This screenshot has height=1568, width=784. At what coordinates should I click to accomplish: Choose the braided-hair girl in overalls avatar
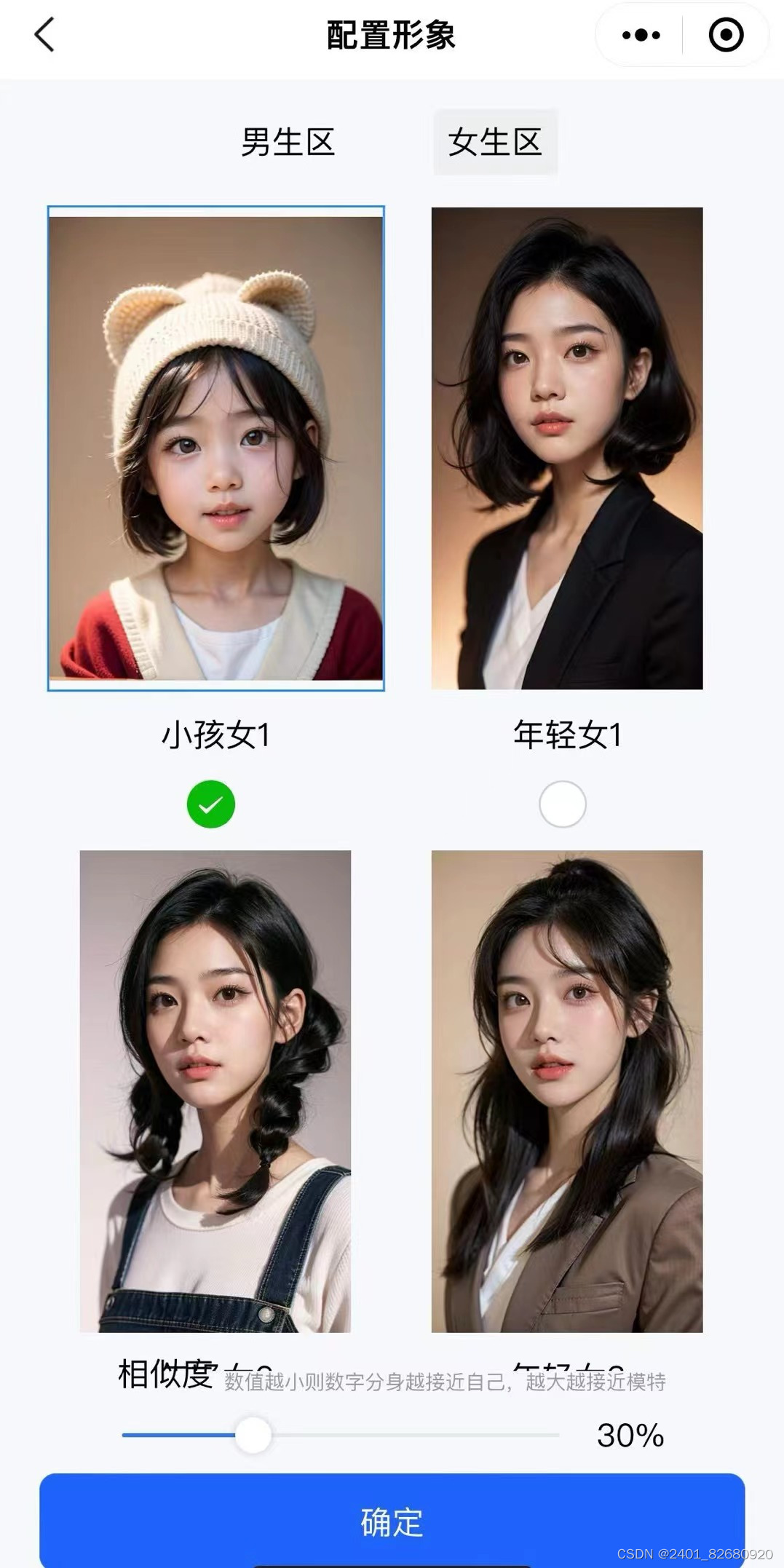[x=215, y=1090]
